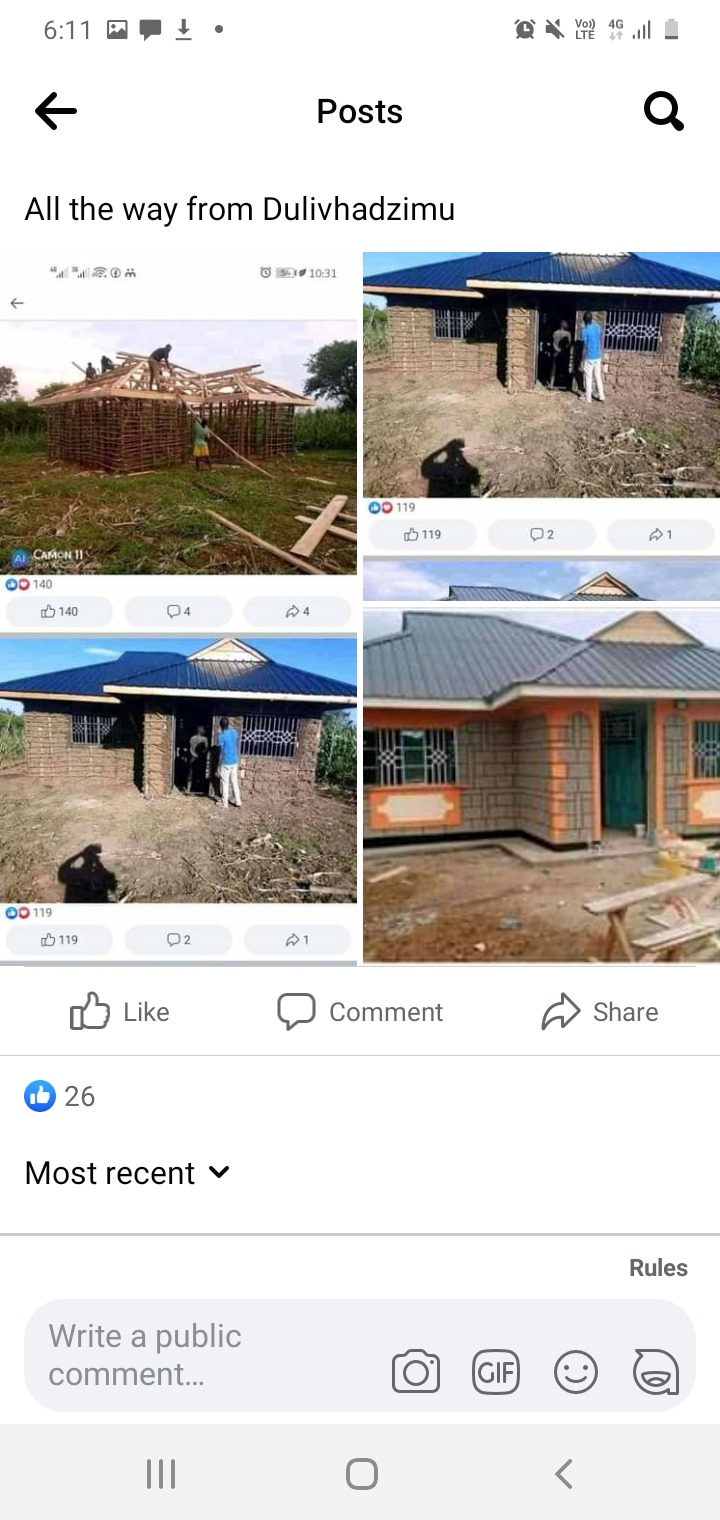Open search in the Posts screen
This screenshot has height=1520, width=720.
(x=663, y=111)
